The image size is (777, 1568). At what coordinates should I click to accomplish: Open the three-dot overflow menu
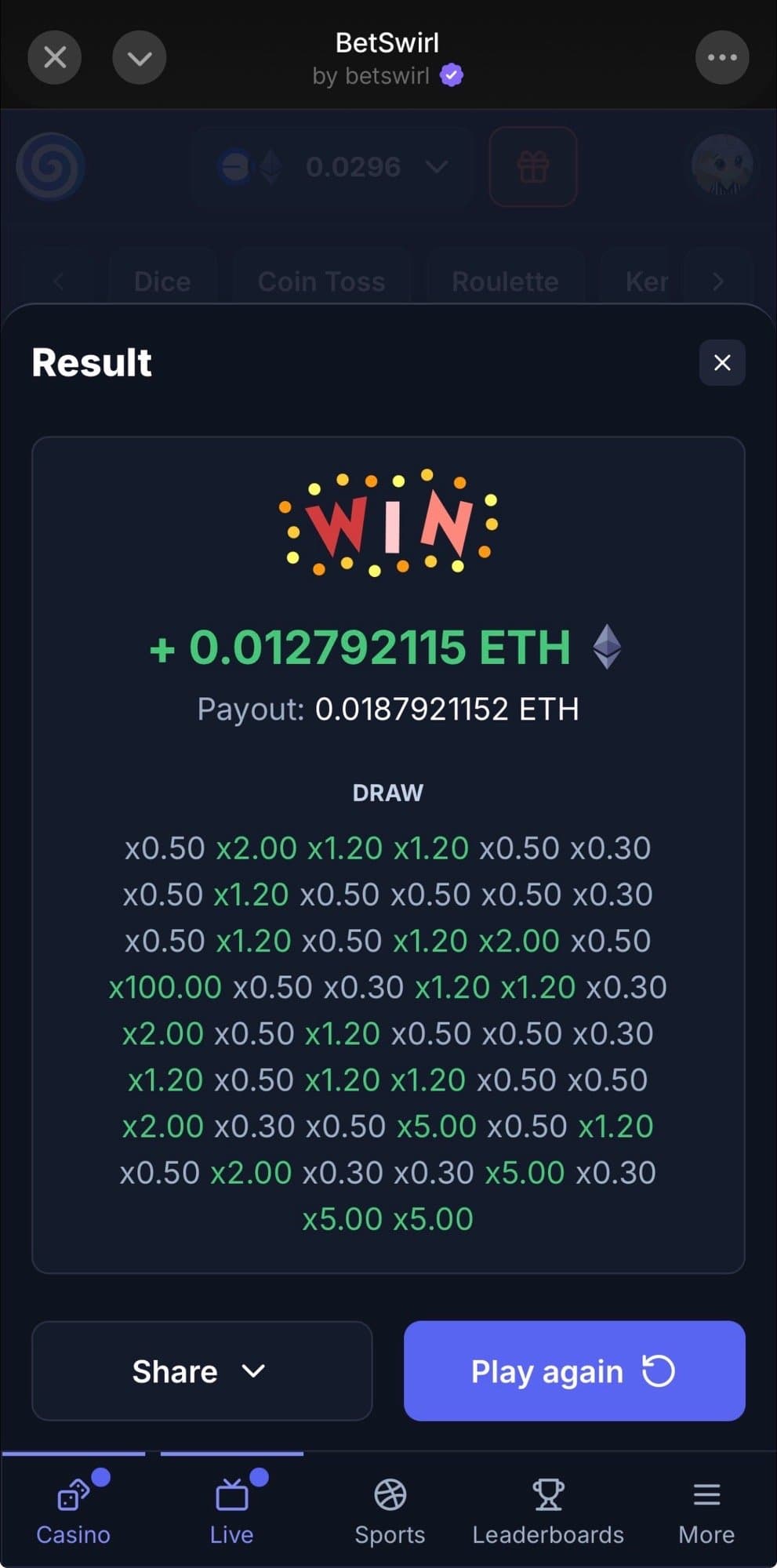(721, 57)
